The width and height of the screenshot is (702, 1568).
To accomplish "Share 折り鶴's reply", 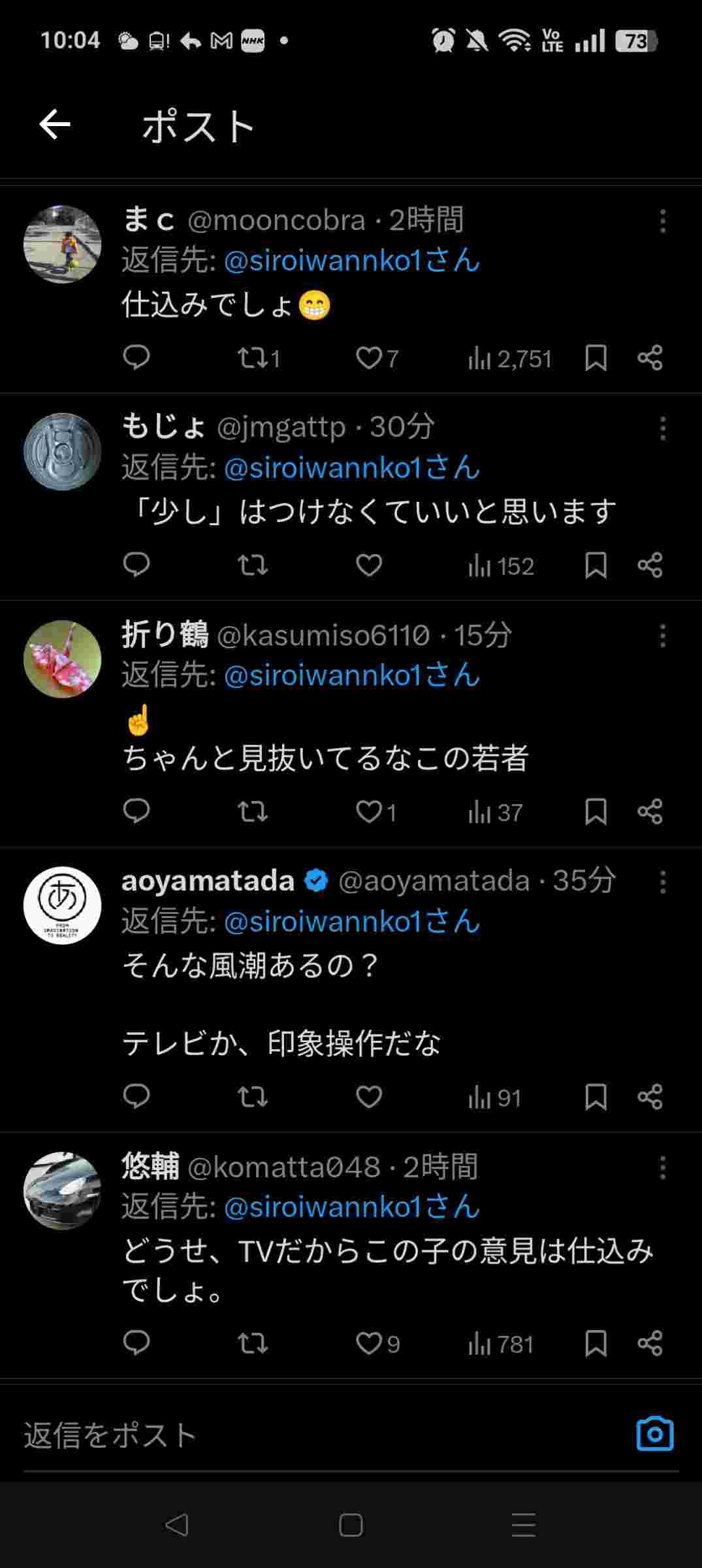I will click(x=650, y=812).
